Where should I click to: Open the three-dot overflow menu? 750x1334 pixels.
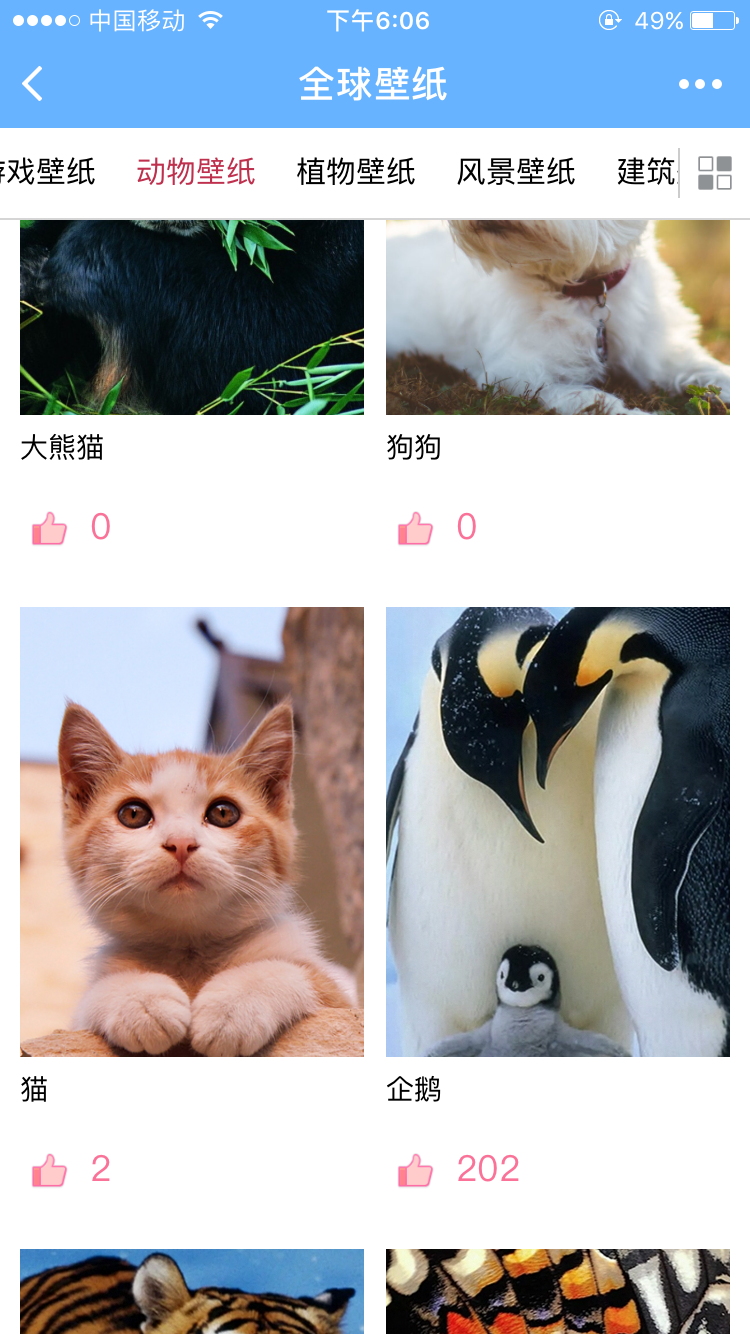coord(700,84)
